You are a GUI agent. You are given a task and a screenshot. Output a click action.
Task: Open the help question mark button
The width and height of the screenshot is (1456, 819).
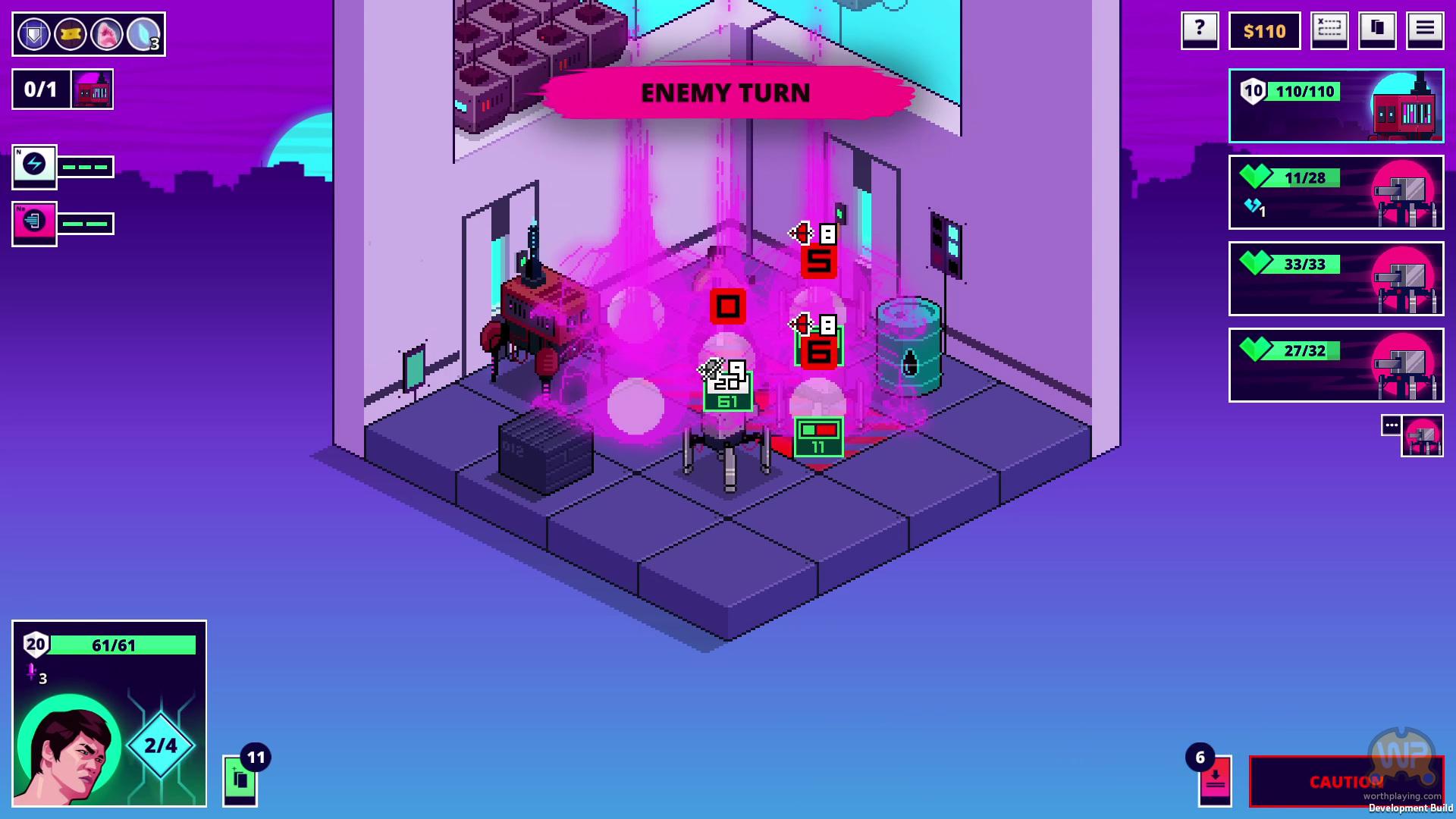pyautogui.click(x=1199, y=30)
